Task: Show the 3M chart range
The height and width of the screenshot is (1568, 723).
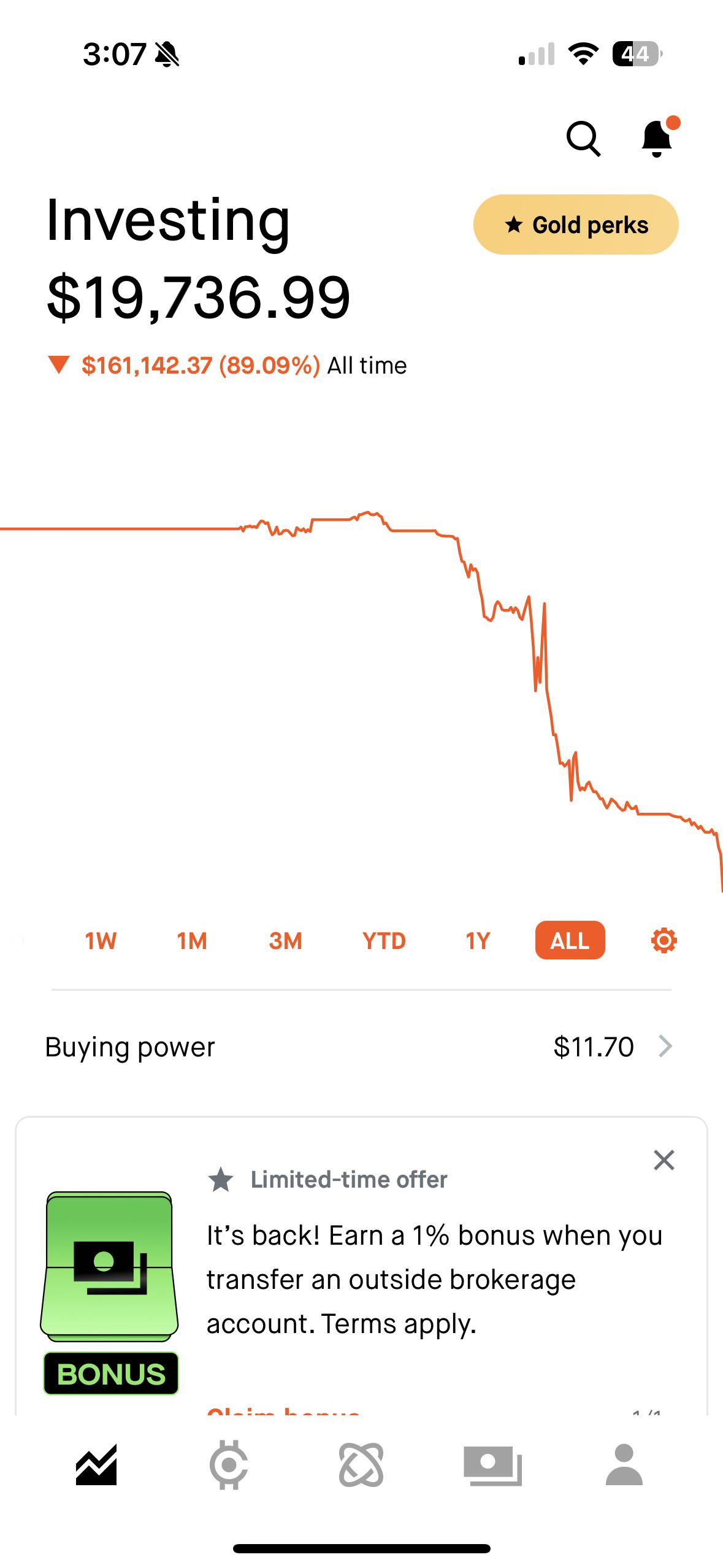Action: pos(285,940)
